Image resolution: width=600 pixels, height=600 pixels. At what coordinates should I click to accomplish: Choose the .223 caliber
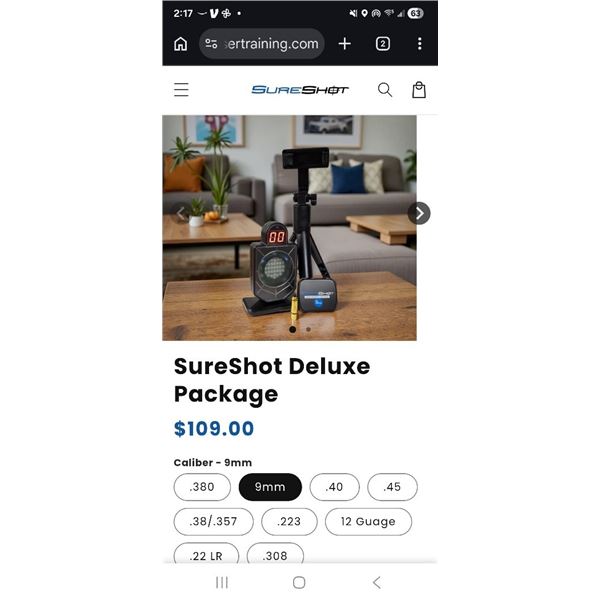tap(289, 521)
